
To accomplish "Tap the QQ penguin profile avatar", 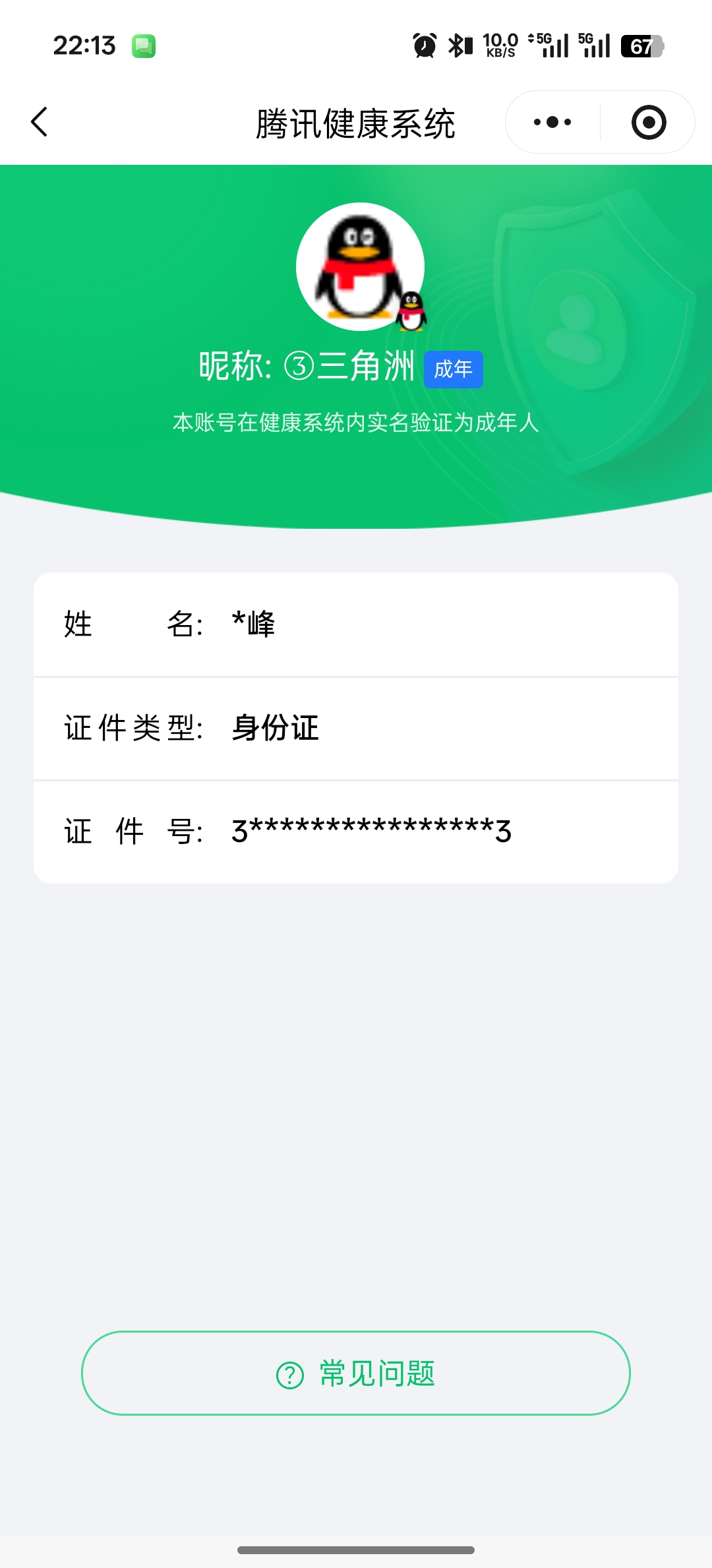I will (x=361, y=265).
